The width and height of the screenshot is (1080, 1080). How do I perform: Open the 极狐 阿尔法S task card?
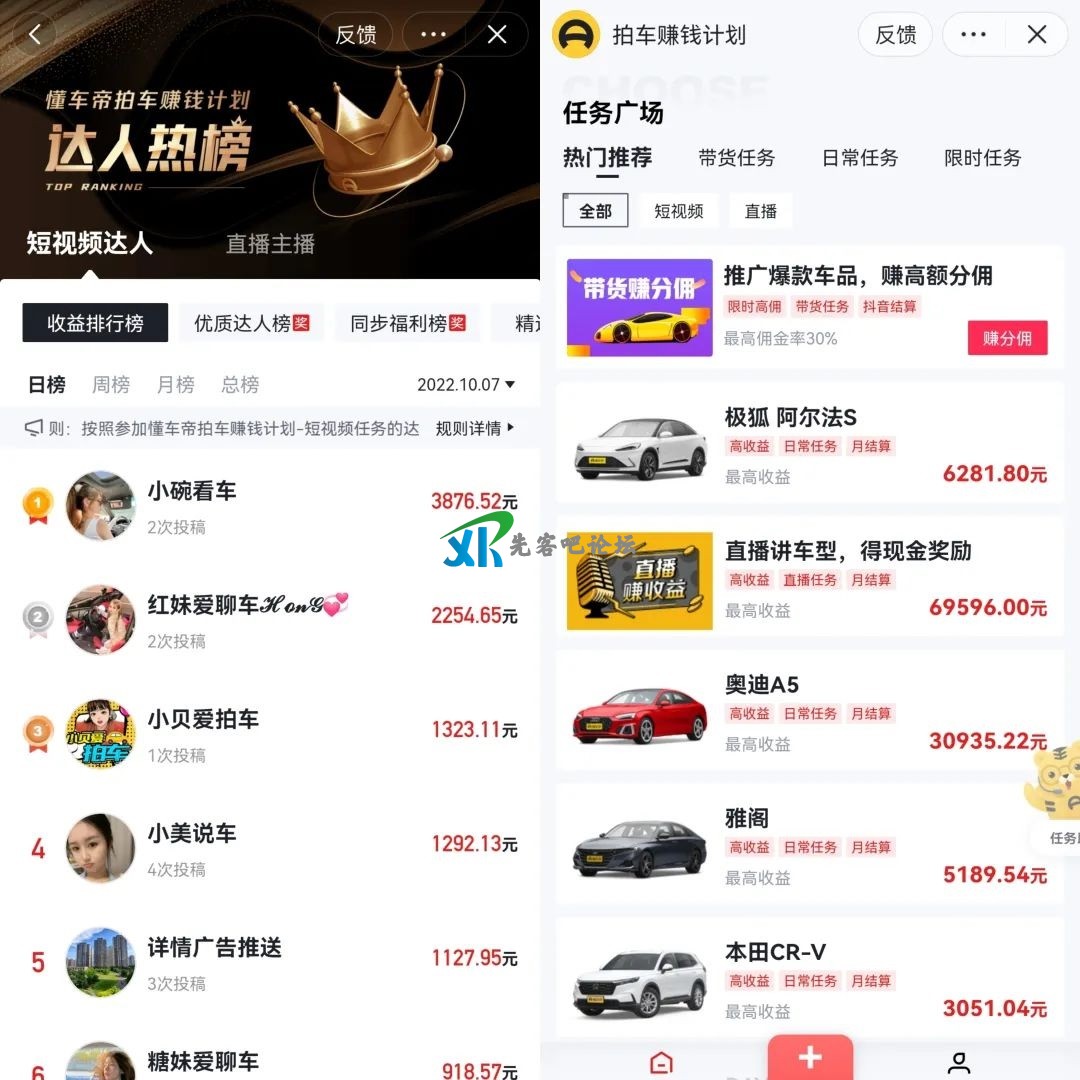point(810,444)
